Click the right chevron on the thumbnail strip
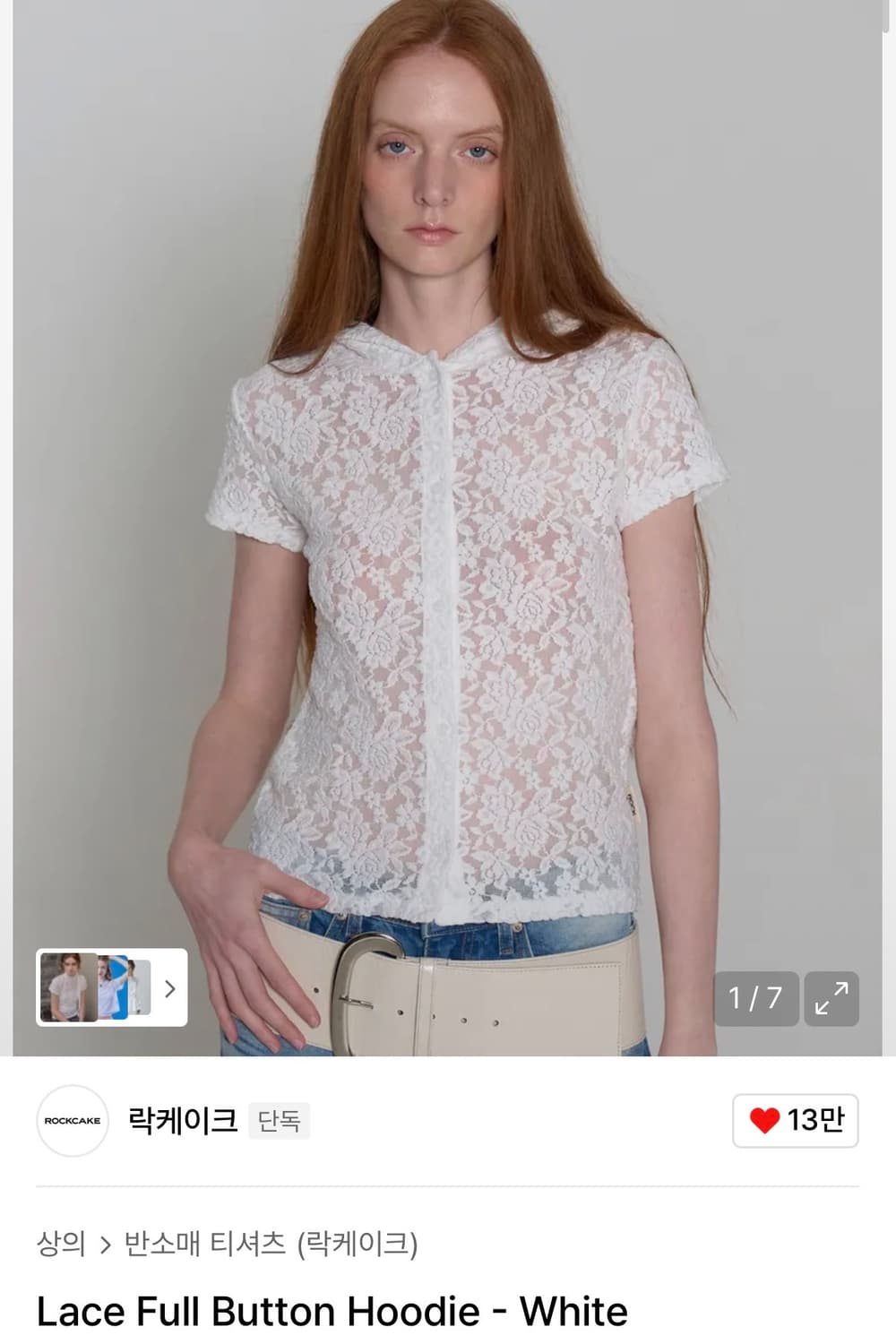The height and width of the screenshot is (1344, 896). [x=168, y=988]
